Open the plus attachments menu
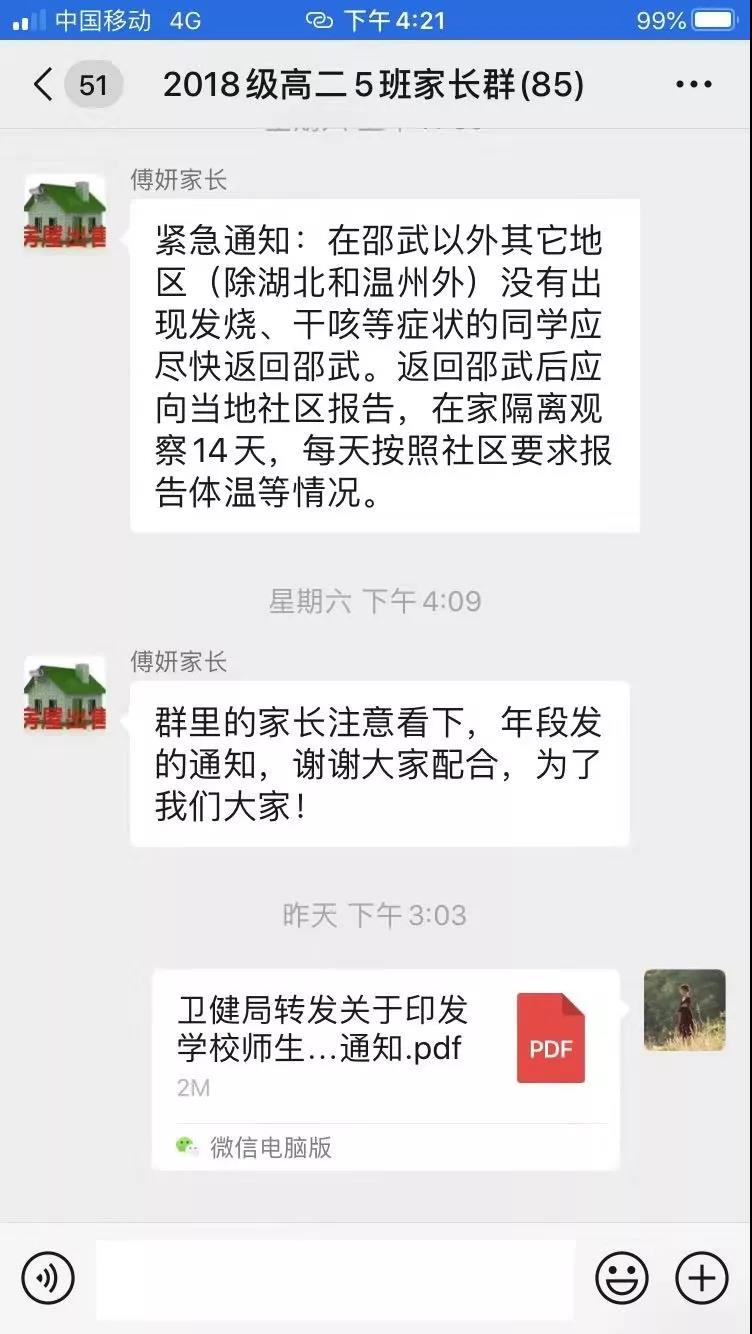Viewport: 752px width, 1334px height. click(701, 1278)
